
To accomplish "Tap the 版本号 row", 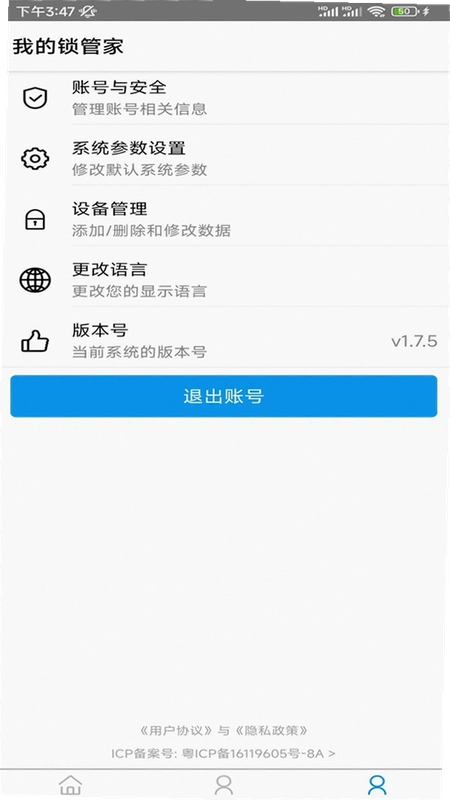I will point(225,340).
